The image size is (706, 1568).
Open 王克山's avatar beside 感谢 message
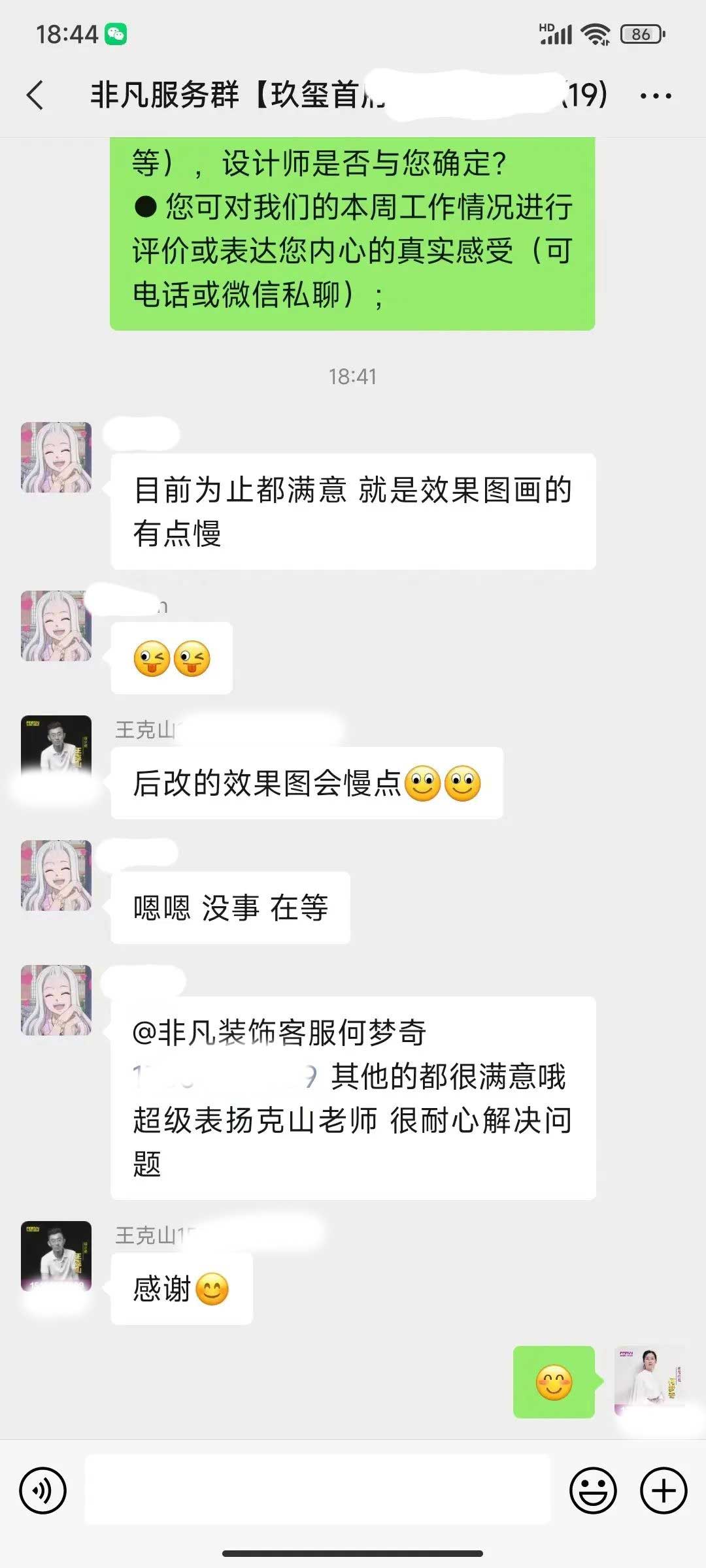tap(56, 1256)
